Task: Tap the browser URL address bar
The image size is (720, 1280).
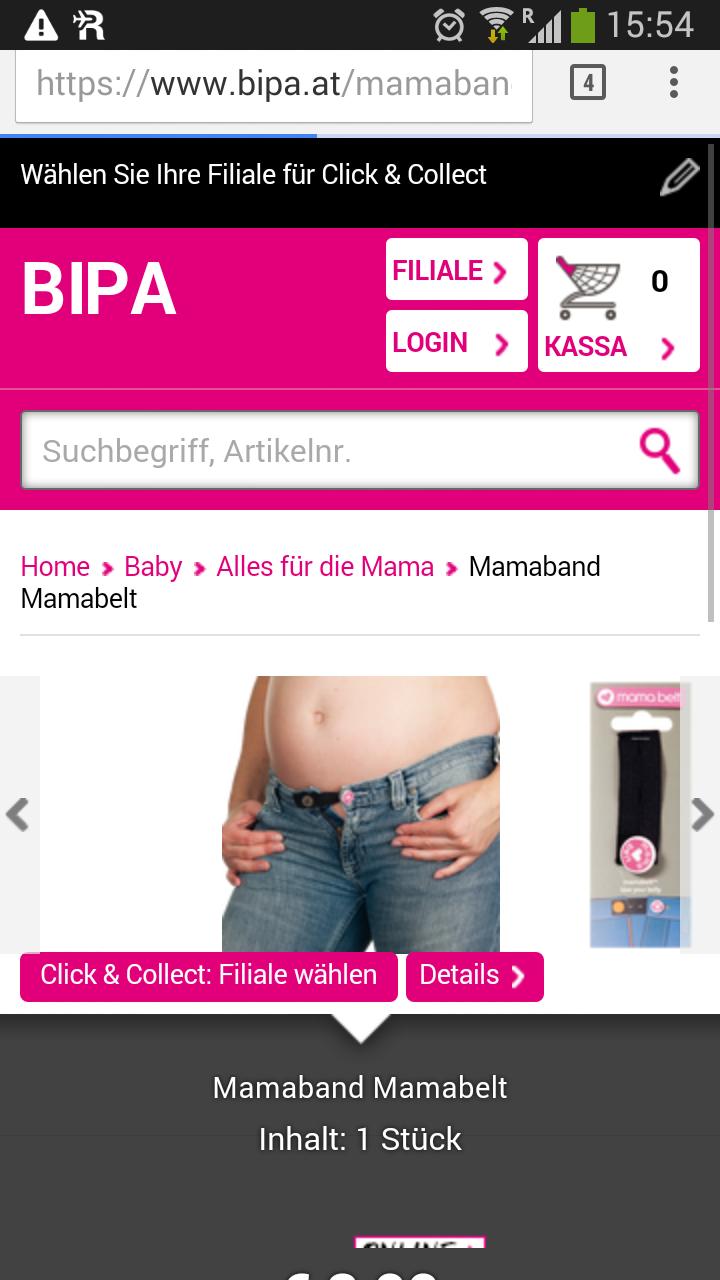Action: click(272, 84)
